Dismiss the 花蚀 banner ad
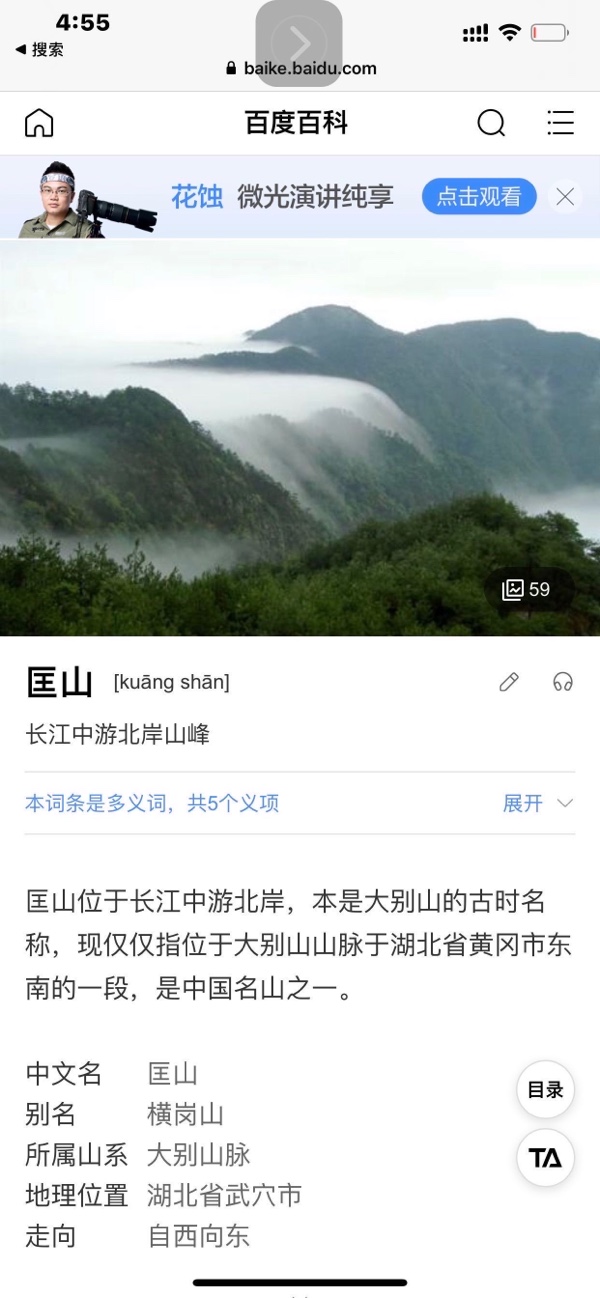The width and height of the screenshot is (600, 1298). [565, 197]
